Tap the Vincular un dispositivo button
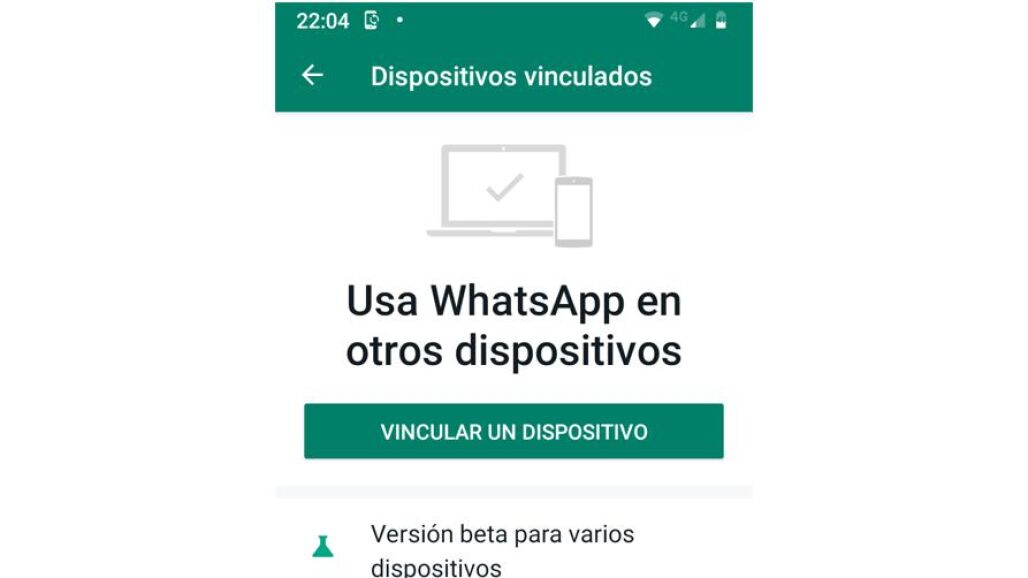The width and height of the screenshot is (1028, 578). [513, 432]
